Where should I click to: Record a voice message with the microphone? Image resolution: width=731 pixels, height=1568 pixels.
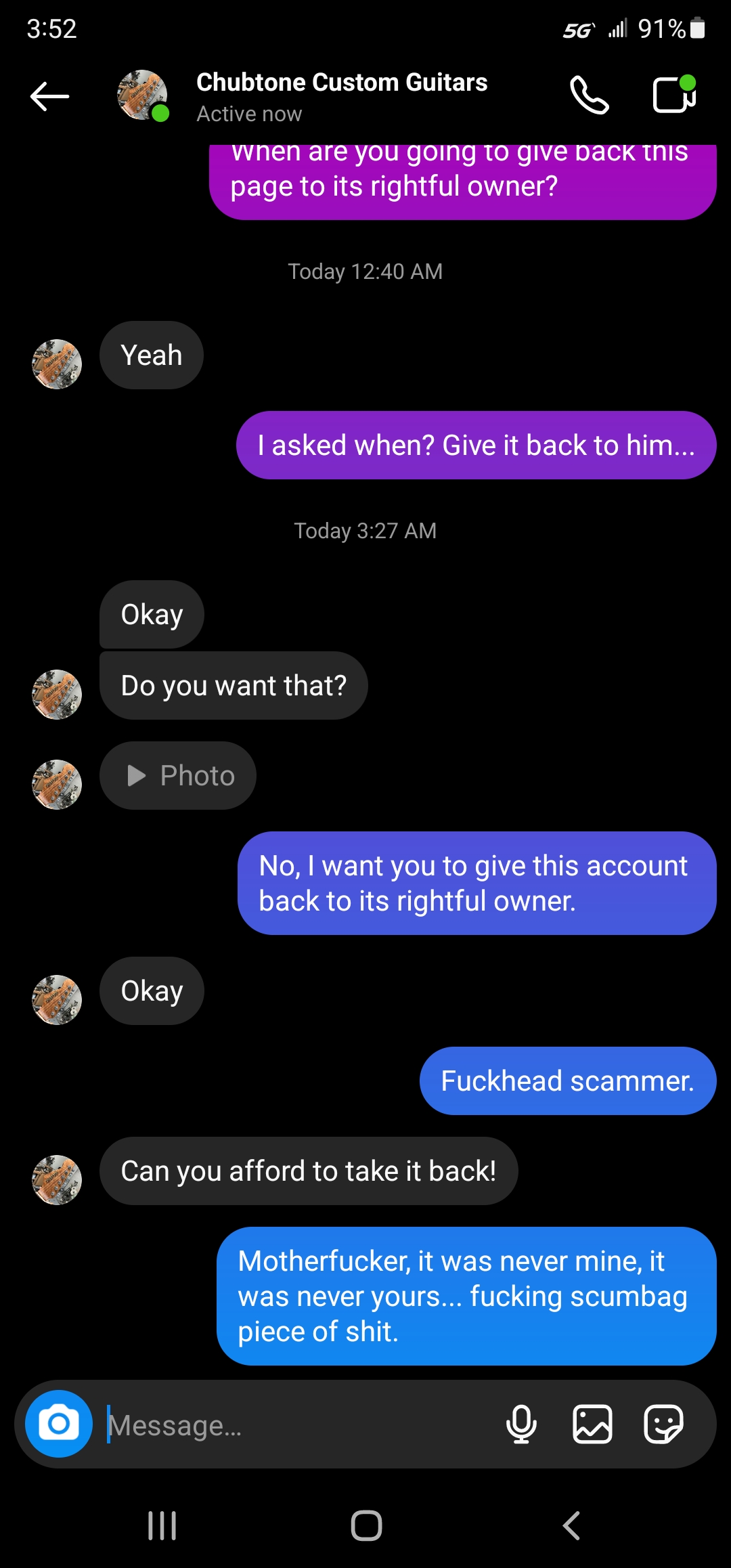pyautogui.click(x=521, y=1424)
